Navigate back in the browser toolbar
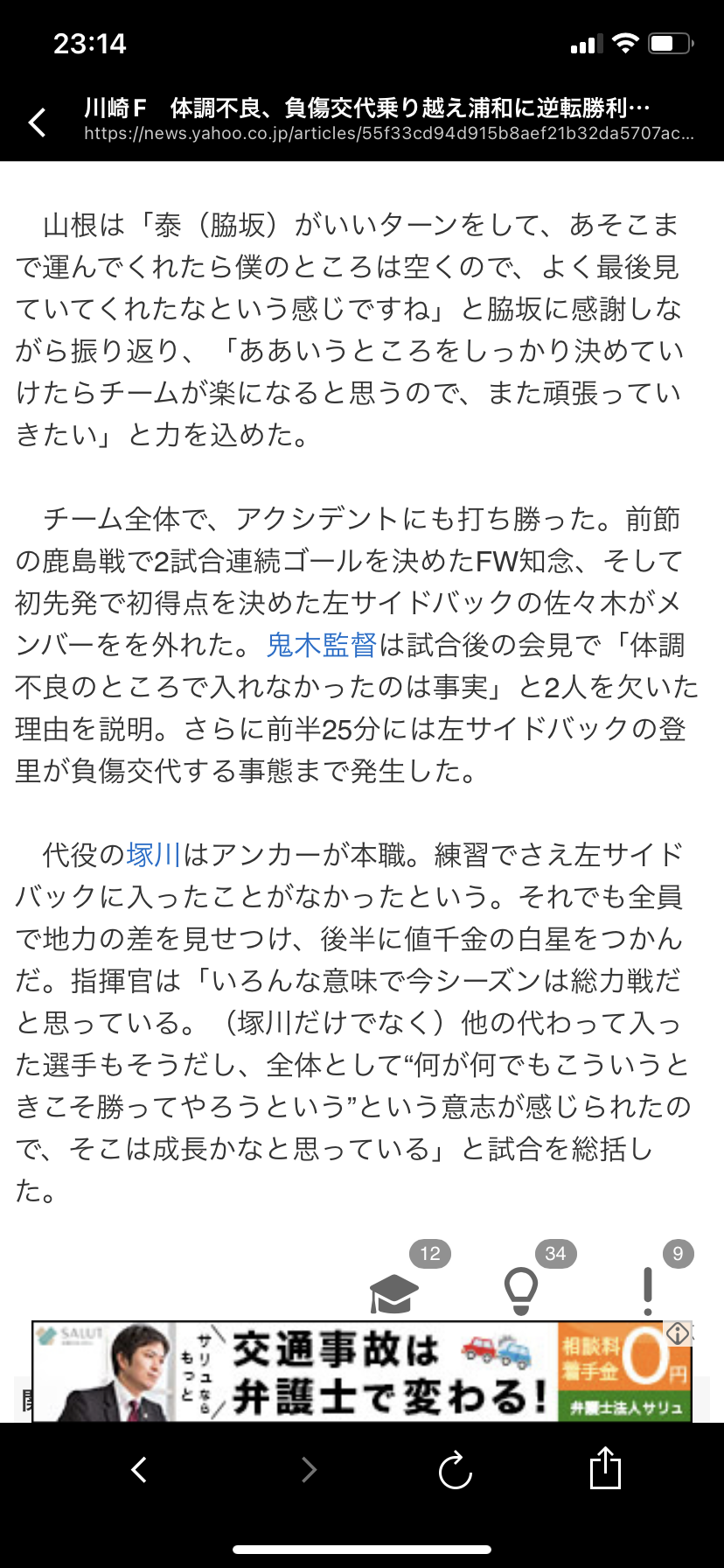 pos(139,1469)
